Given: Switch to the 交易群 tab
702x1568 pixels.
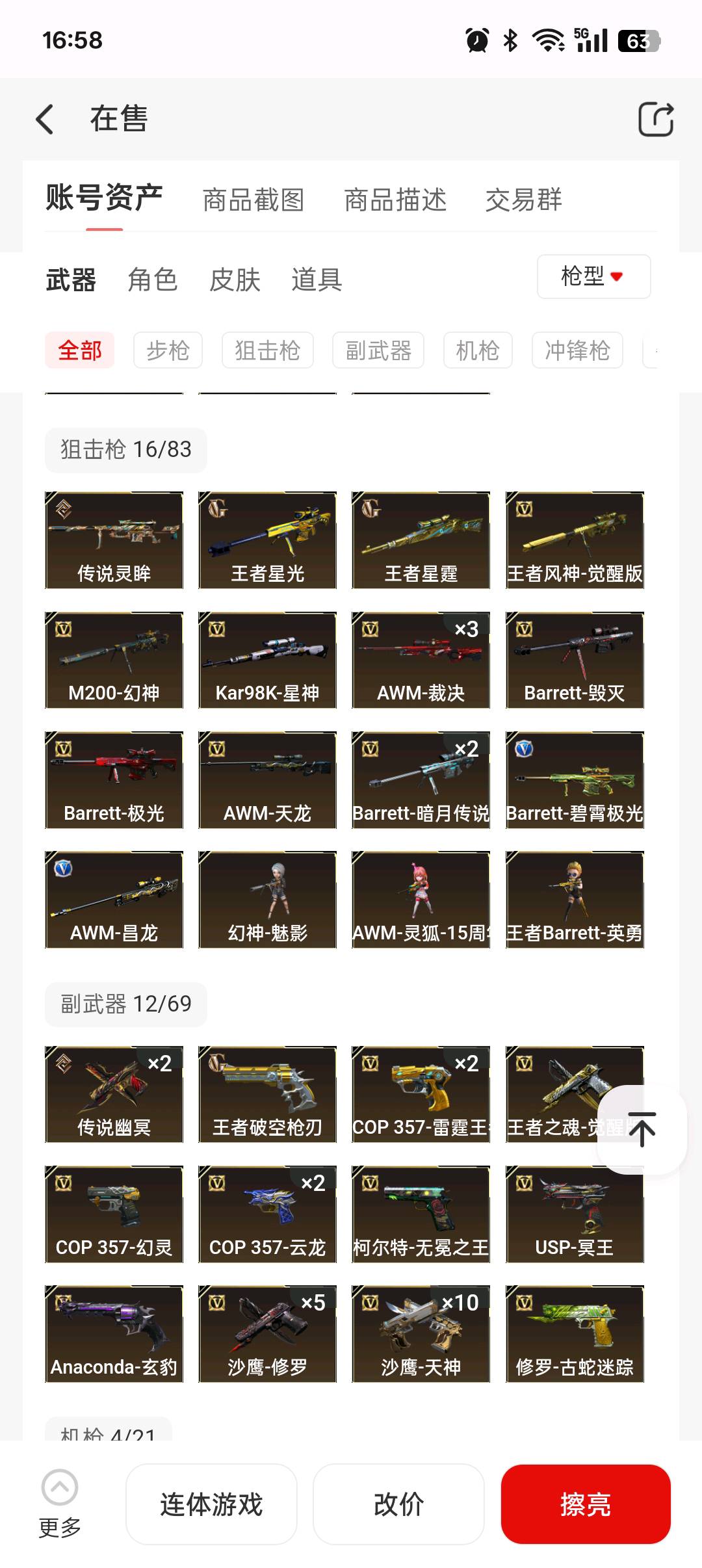Looking at the screenshot, I should pyautogui.click(x=523, y=200).
